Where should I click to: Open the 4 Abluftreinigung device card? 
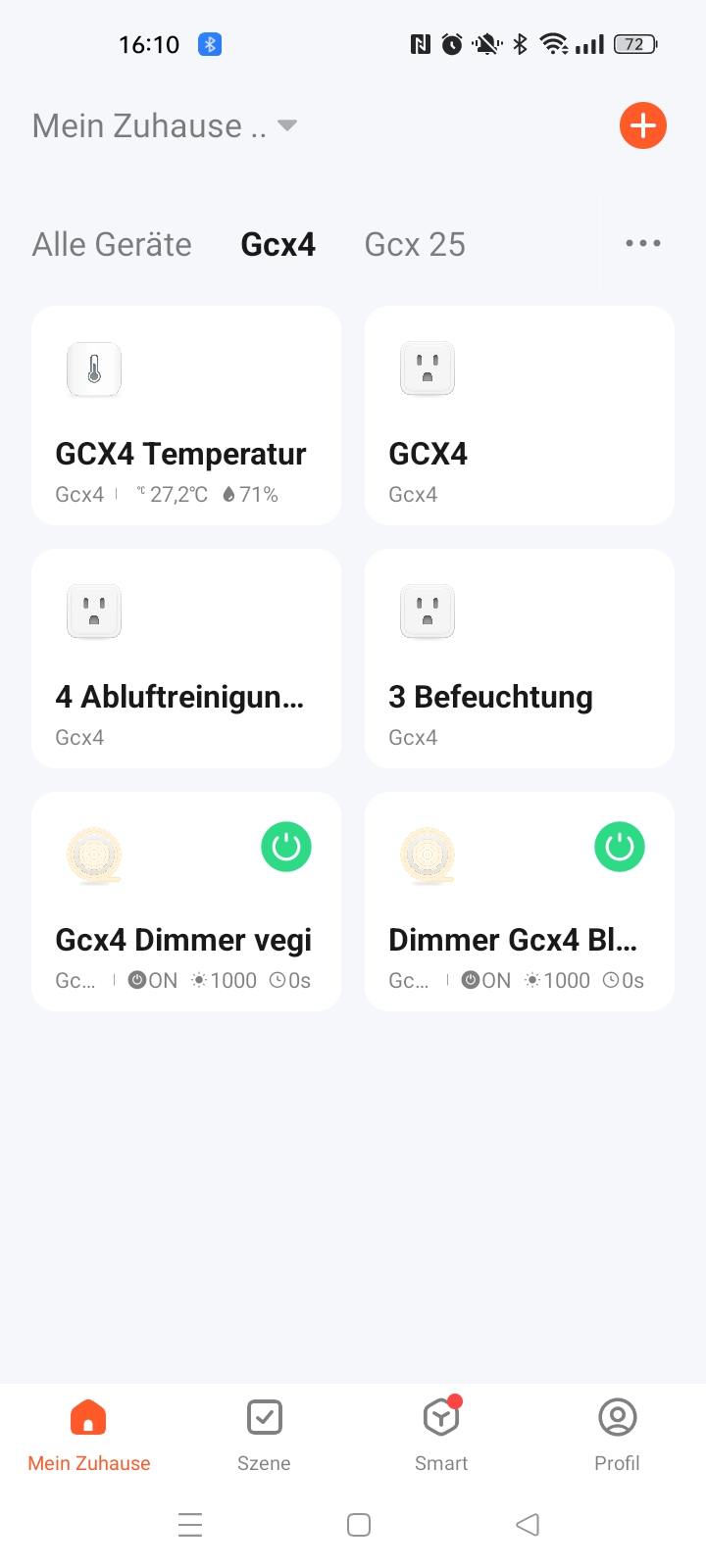(186, 659)
